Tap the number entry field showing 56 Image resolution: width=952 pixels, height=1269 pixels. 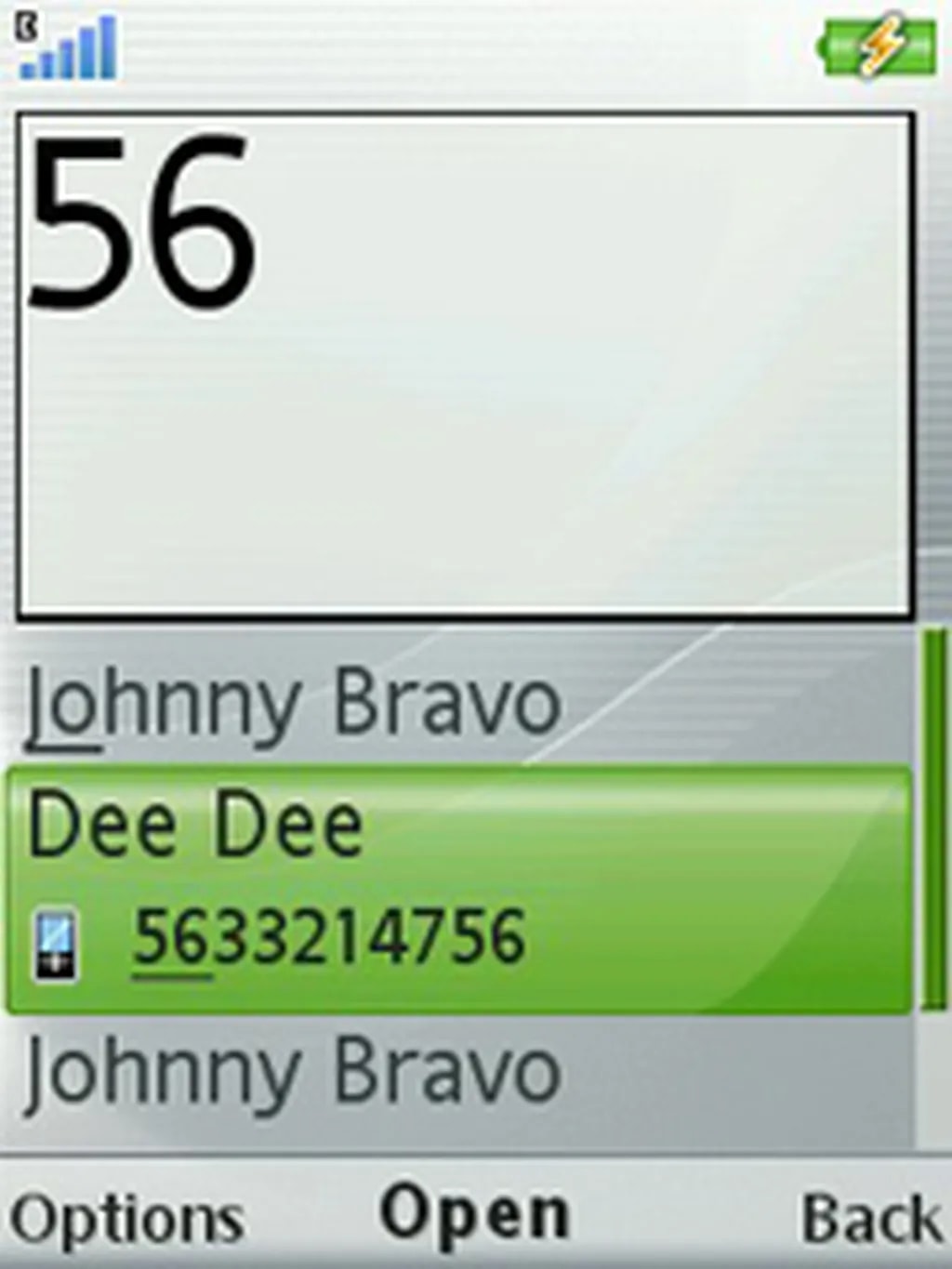465,364
